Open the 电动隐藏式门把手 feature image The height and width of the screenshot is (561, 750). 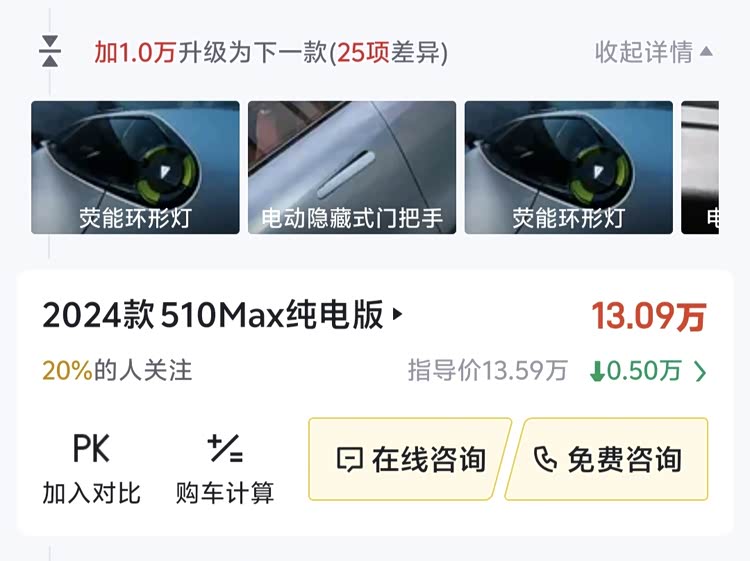coord(352,167)
